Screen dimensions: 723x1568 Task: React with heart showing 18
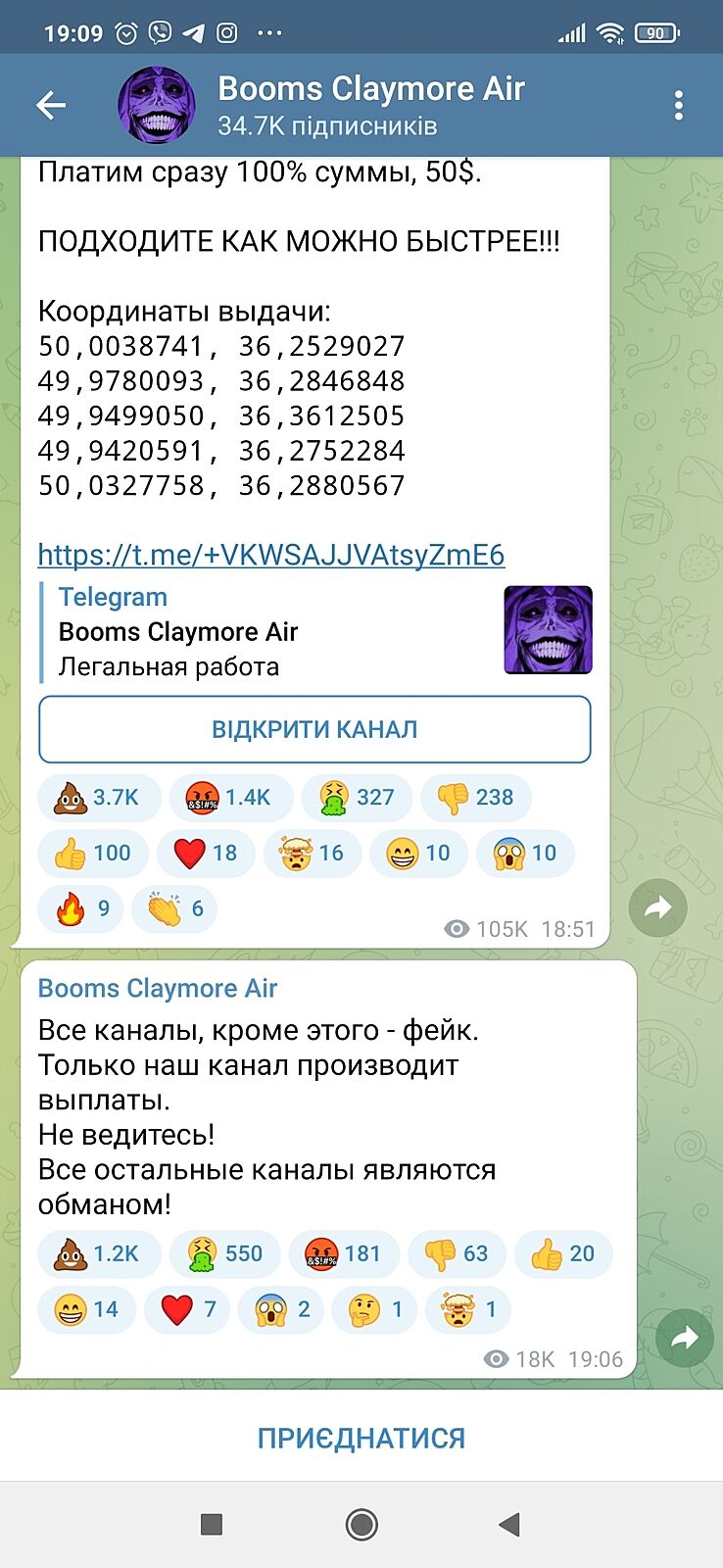[x=206, y=853]
